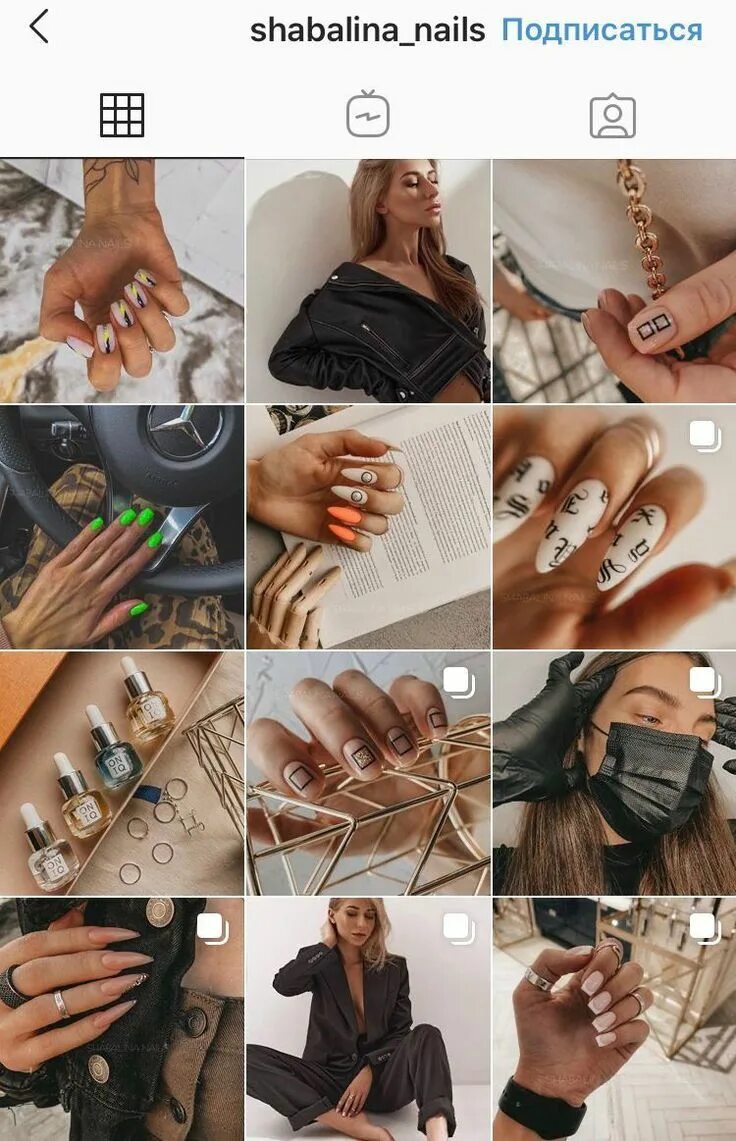Open post of blonde woman in black jacket
The image size is (736, 1141).
click(x=368, y=280)
